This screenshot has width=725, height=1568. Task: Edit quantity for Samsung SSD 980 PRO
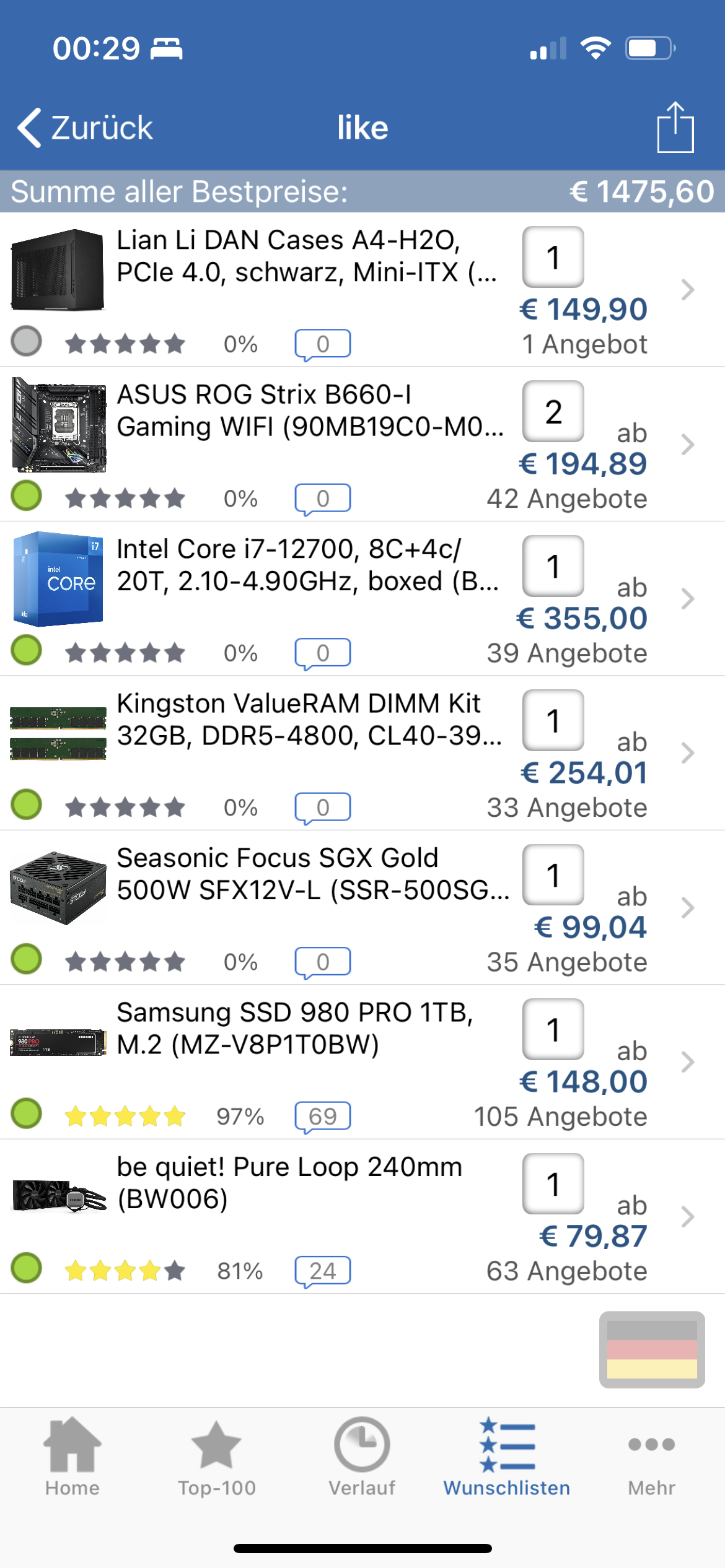pos(553,1029)
